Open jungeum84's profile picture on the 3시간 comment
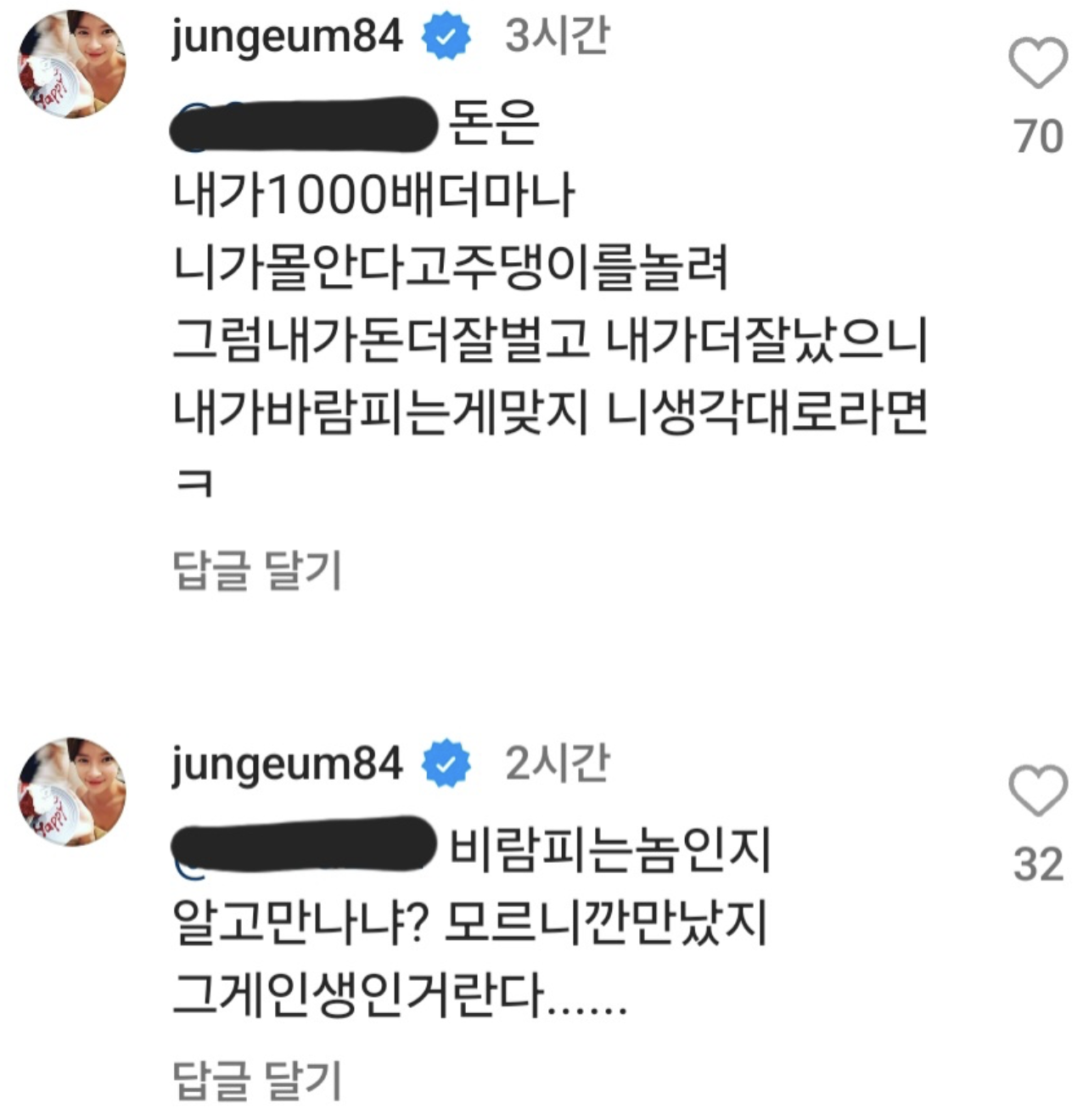 [x=72, y=65]
